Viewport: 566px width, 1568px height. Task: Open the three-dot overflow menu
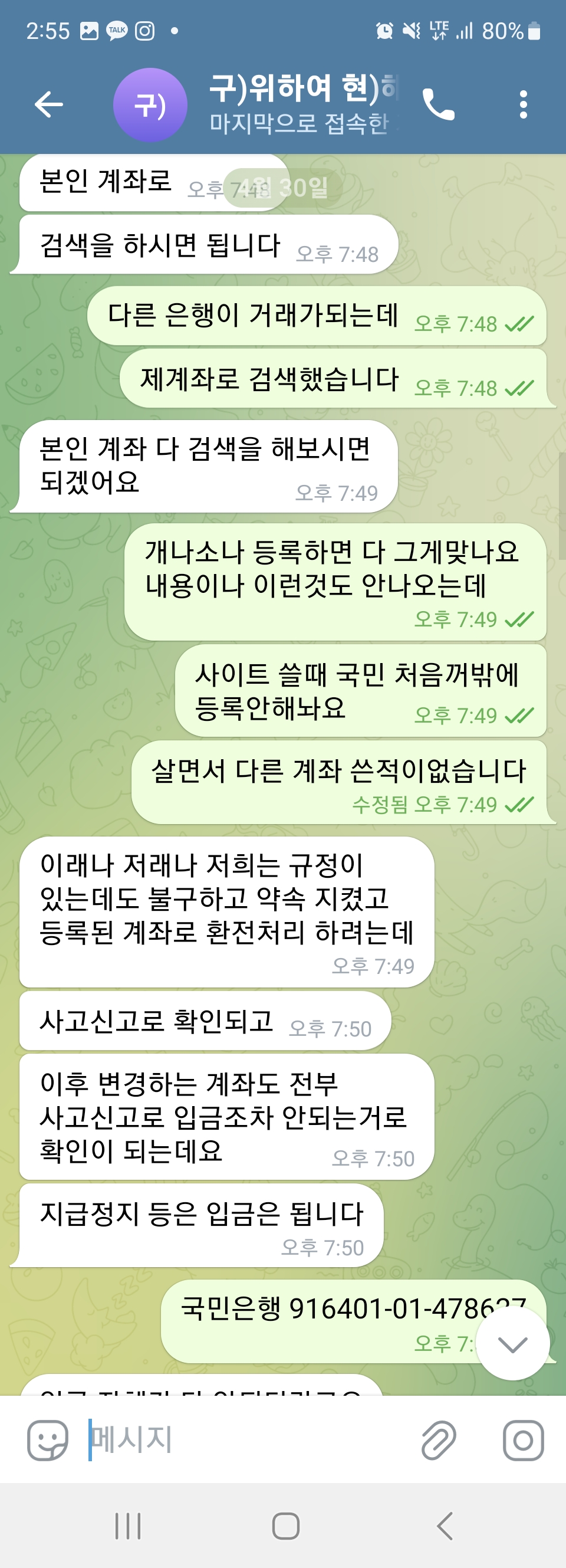pyautogui.click(x=523, y=104)
